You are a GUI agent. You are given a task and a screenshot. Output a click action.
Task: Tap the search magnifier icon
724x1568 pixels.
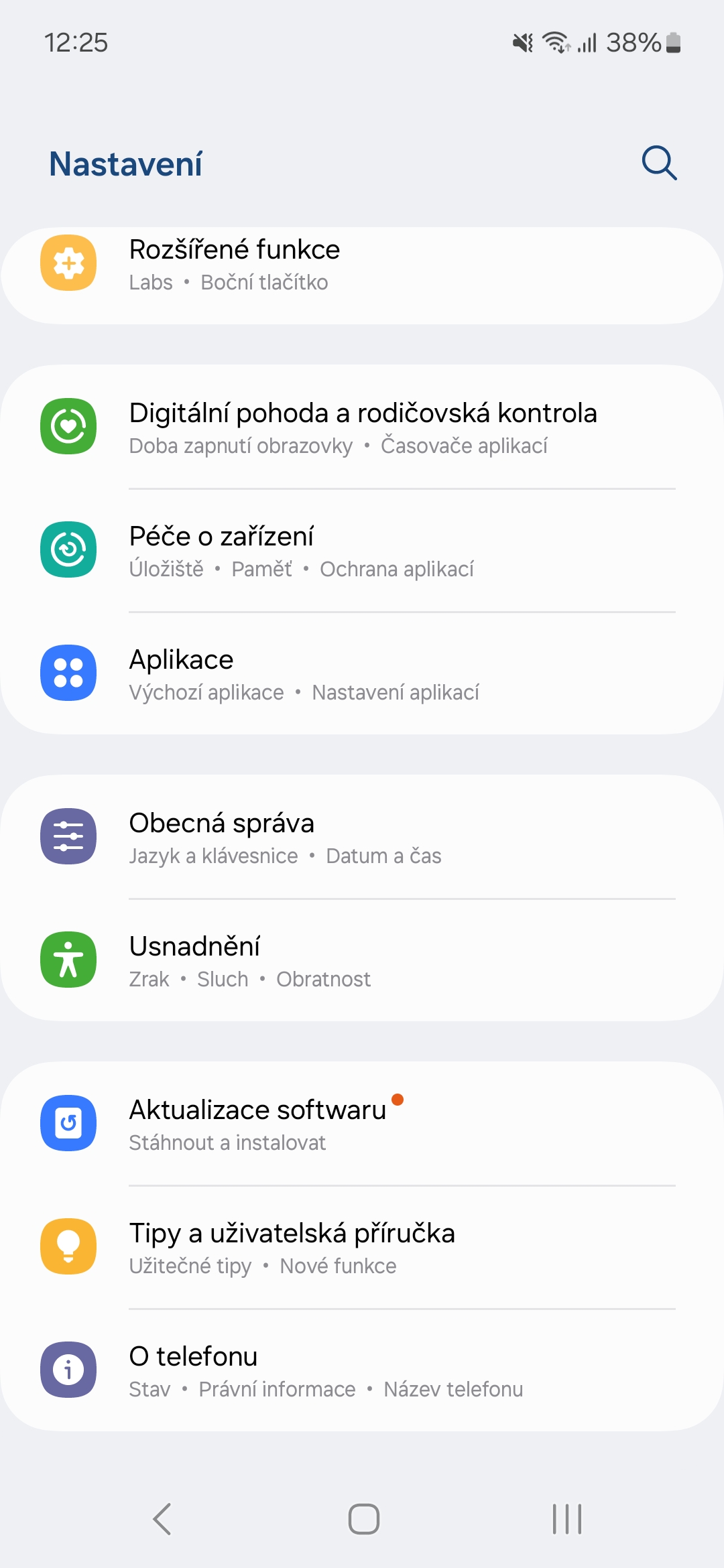(x=659, y=163)
